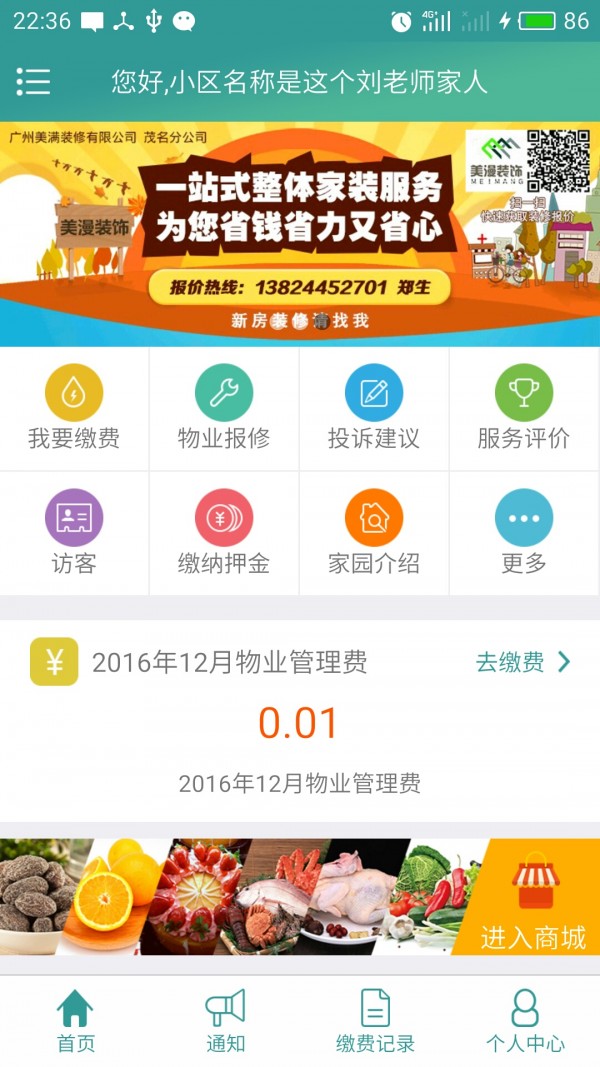Open 投诉建议 complaints and suggestions
600x1067 pixels.
(x=374, y=408)
